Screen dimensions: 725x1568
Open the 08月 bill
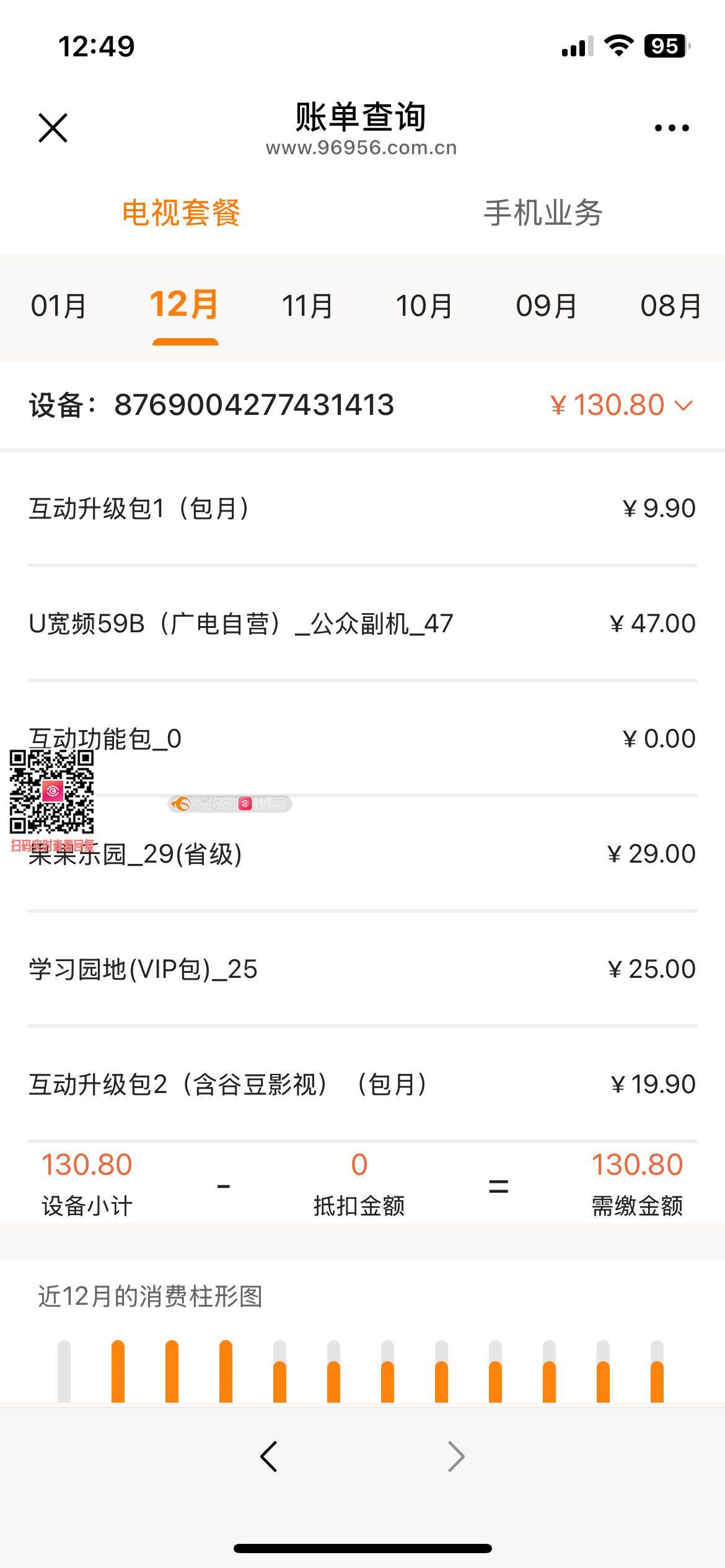click(x=671, y=306)
